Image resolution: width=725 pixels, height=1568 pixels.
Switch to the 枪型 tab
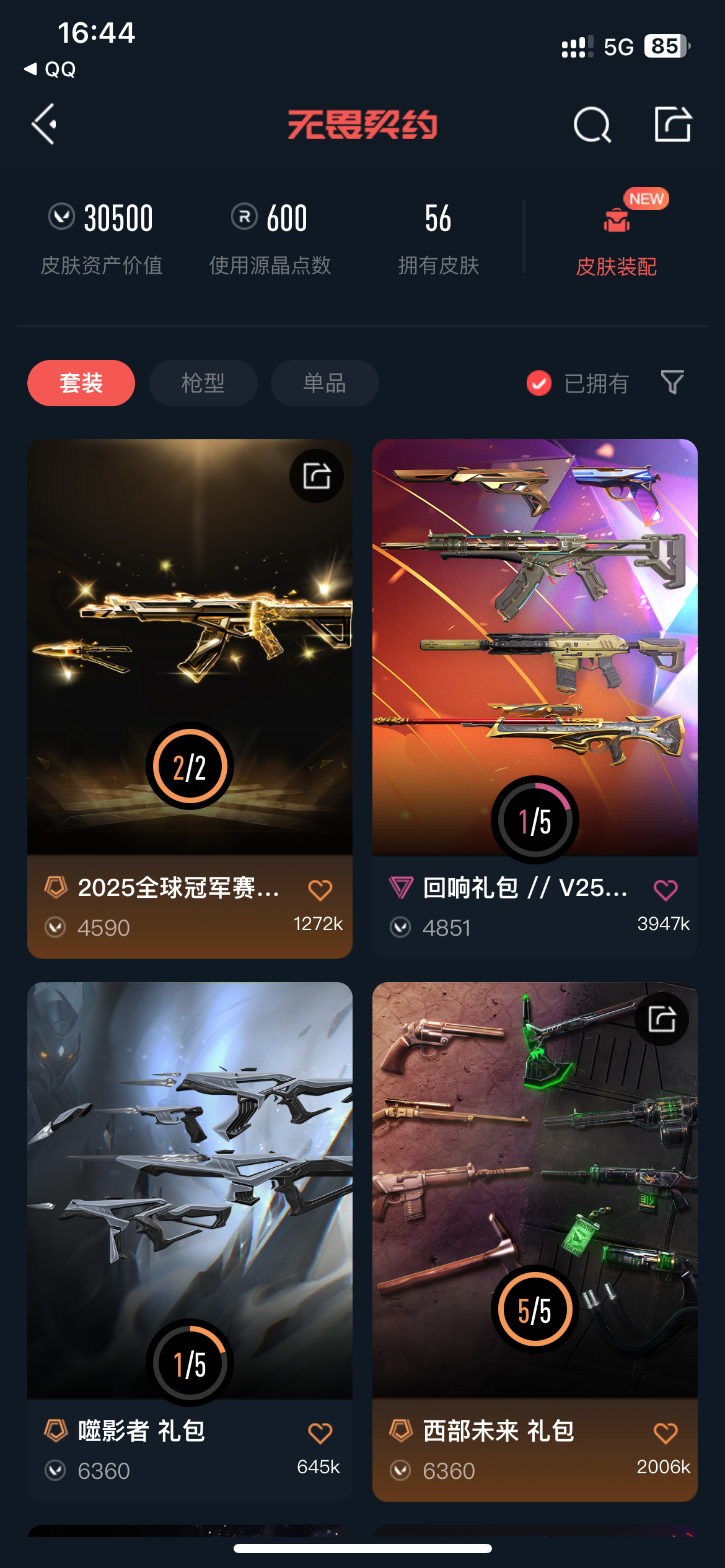[203, 383]
